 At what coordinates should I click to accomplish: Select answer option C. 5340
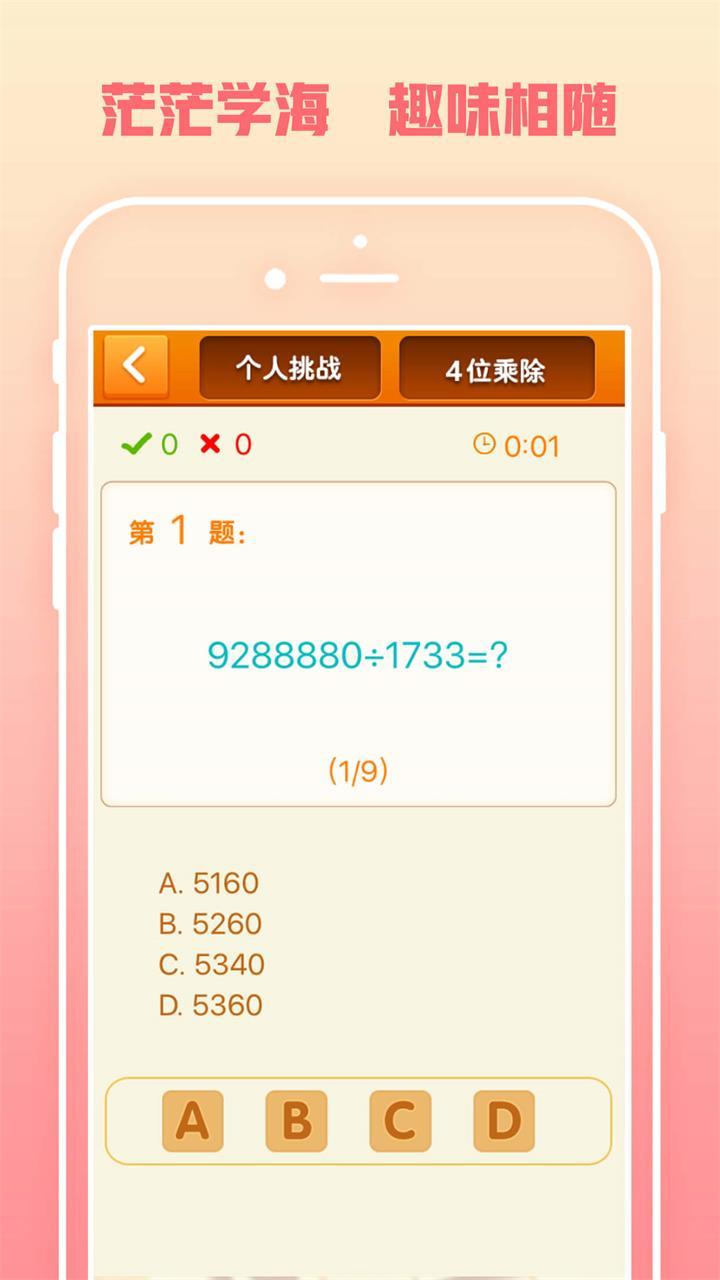tap(211, 963)
